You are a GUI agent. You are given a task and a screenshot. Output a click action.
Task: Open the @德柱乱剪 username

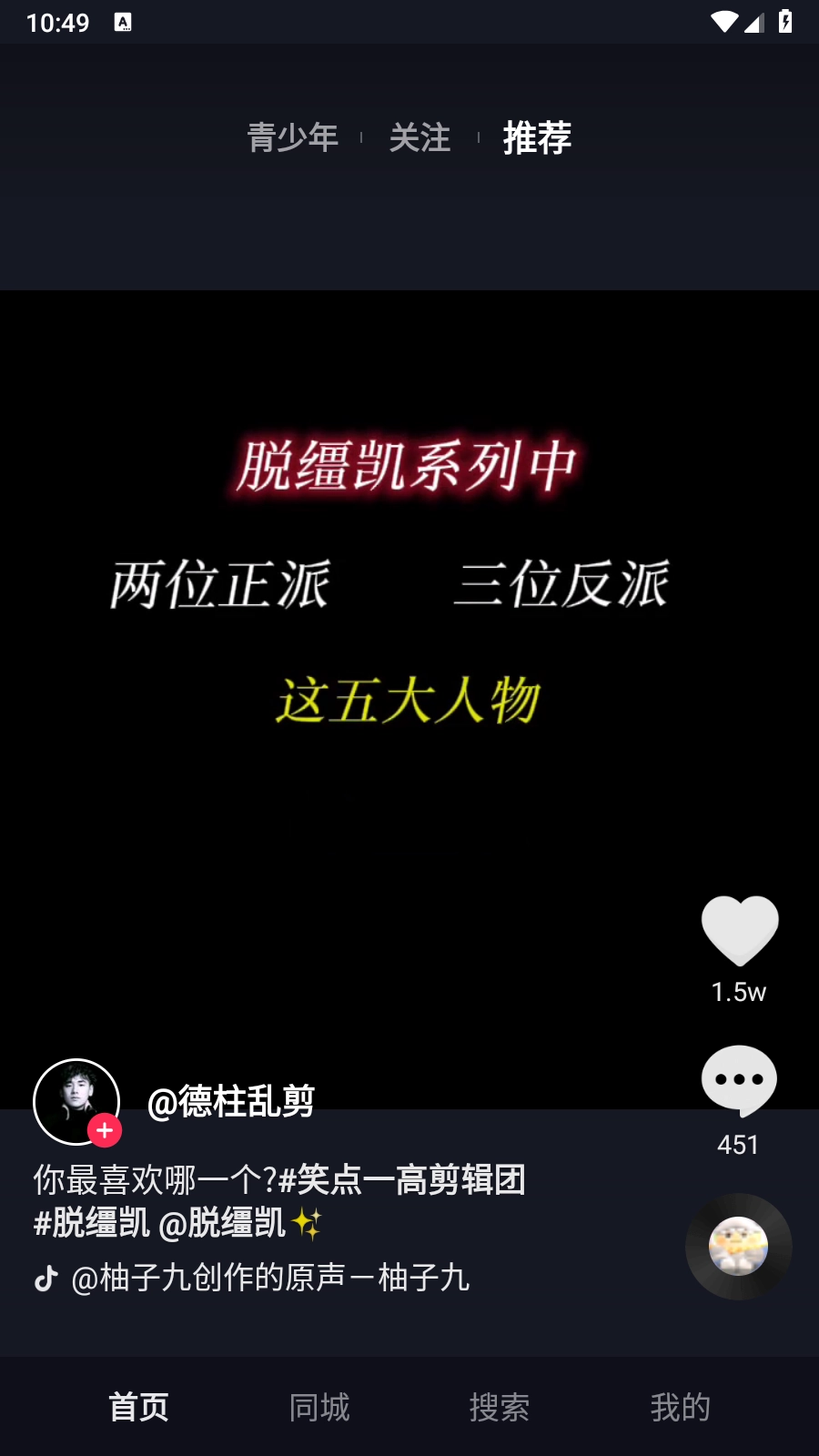pos(231,1101)
